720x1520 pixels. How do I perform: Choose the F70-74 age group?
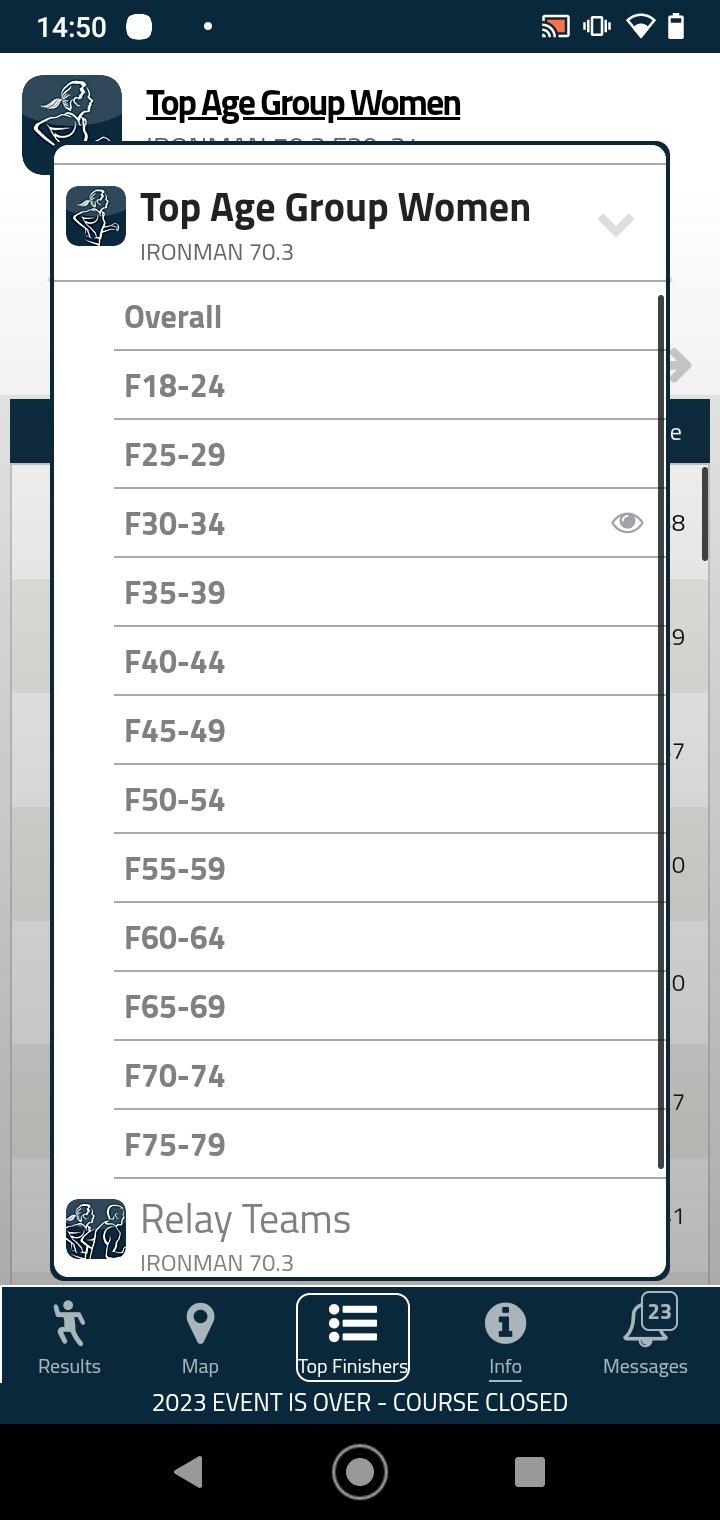pyautogui.click(x=390, y=1076)
